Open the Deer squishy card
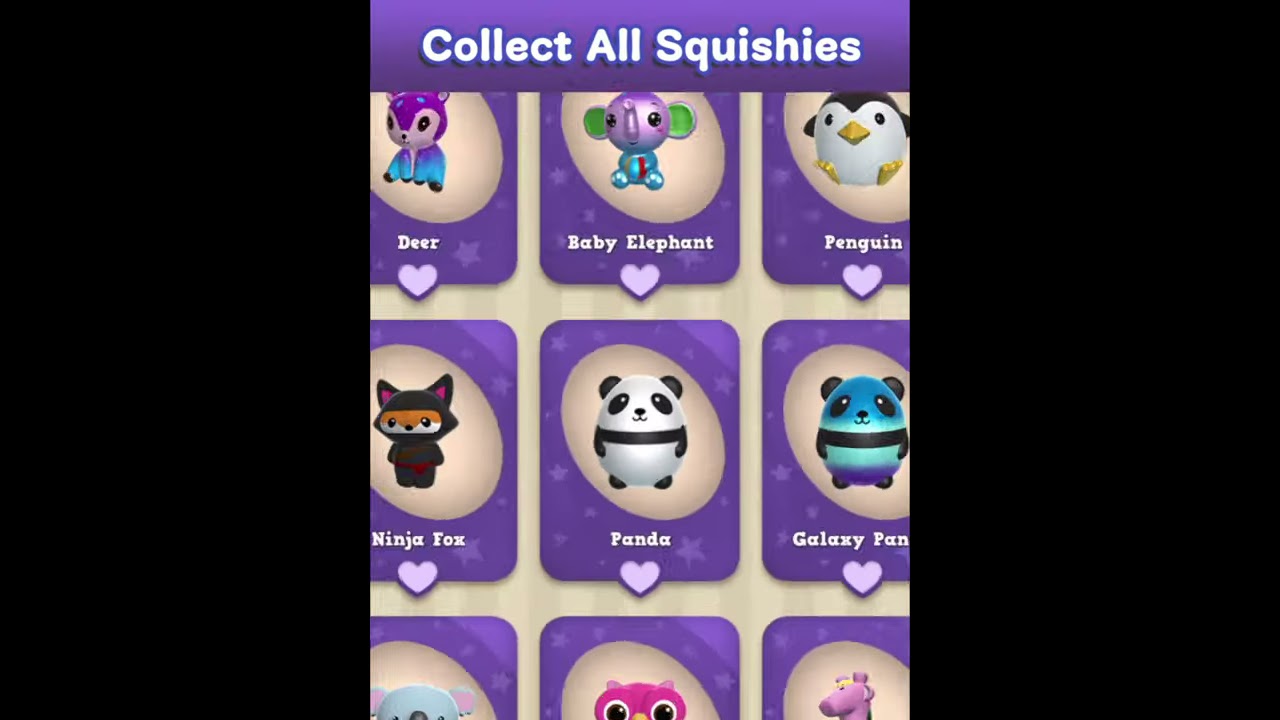This screenshot has height=720, width=1280. (x=443, y=188)
